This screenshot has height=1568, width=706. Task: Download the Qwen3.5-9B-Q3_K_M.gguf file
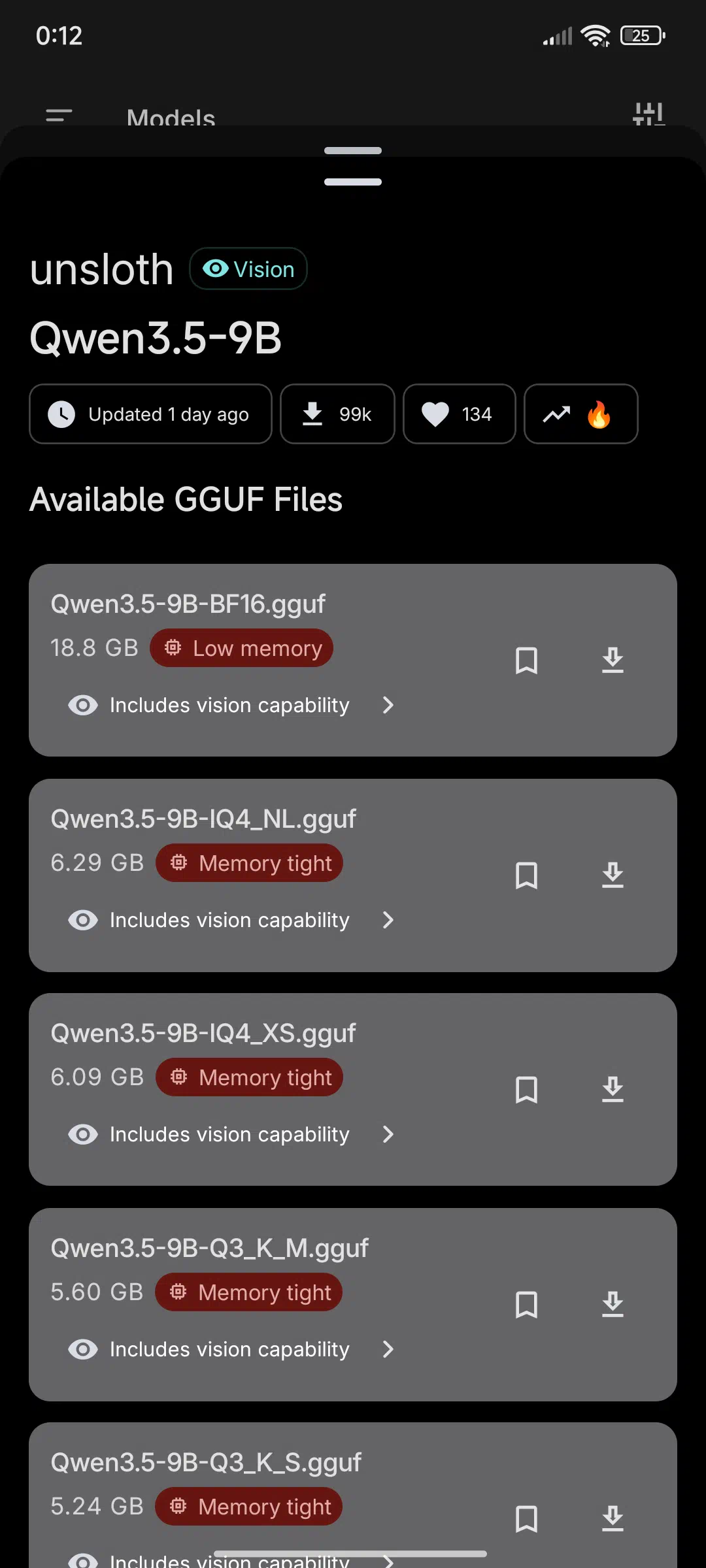click(613, 1305)
